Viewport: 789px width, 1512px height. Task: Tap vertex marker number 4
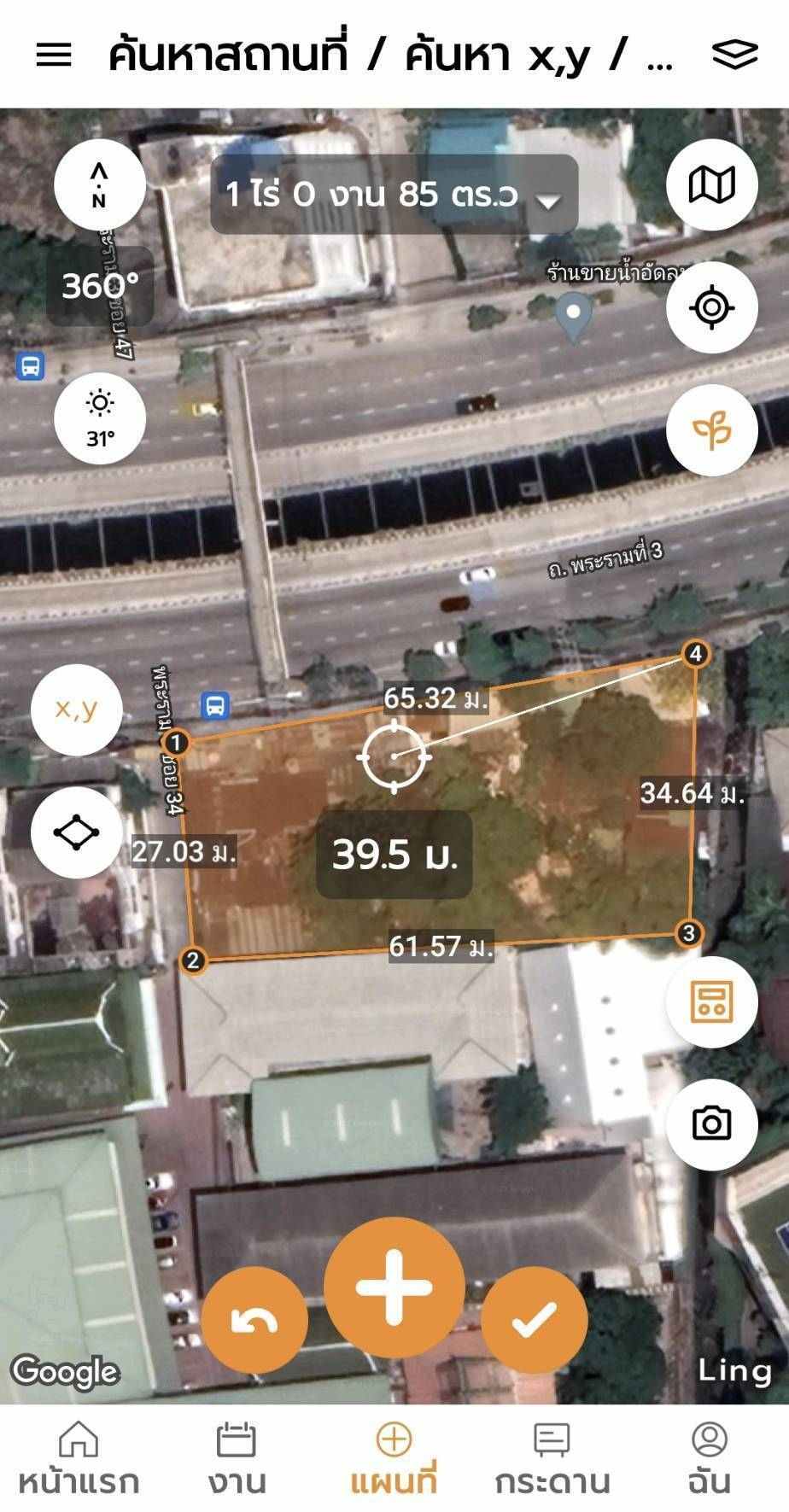coord(697,654)
